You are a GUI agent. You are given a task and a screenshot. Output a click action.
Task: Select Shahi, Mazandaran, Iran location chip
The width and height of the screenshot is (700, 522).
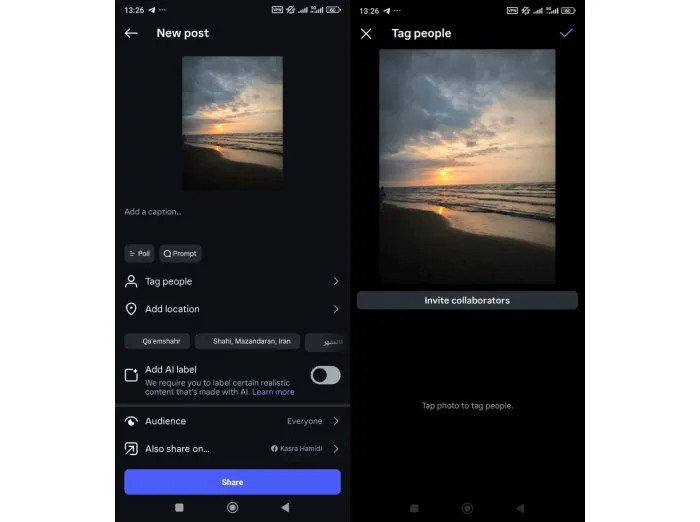tap(247, 341)
